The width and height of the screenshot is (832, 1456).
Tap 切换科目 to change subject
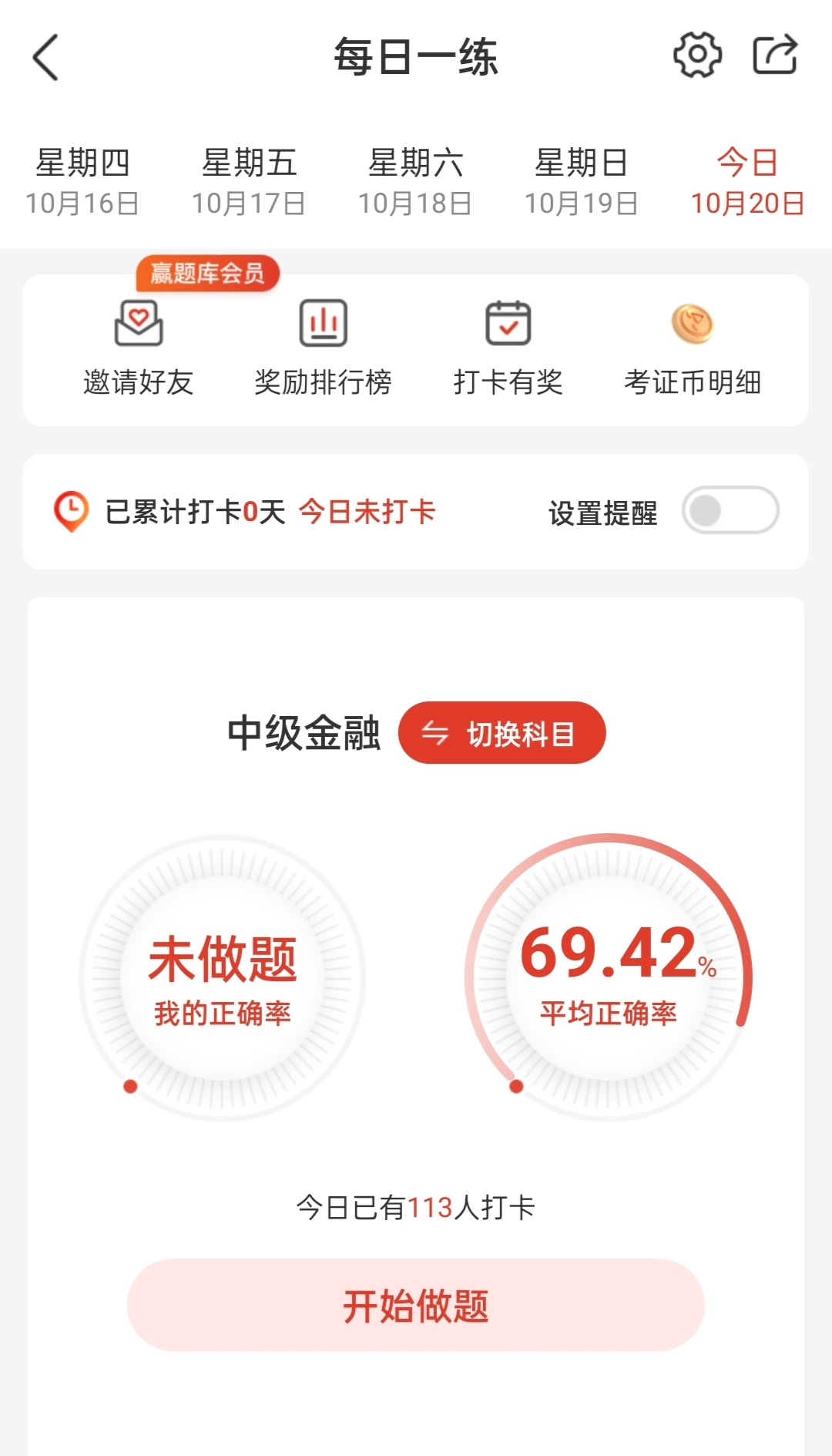(502, 733)
